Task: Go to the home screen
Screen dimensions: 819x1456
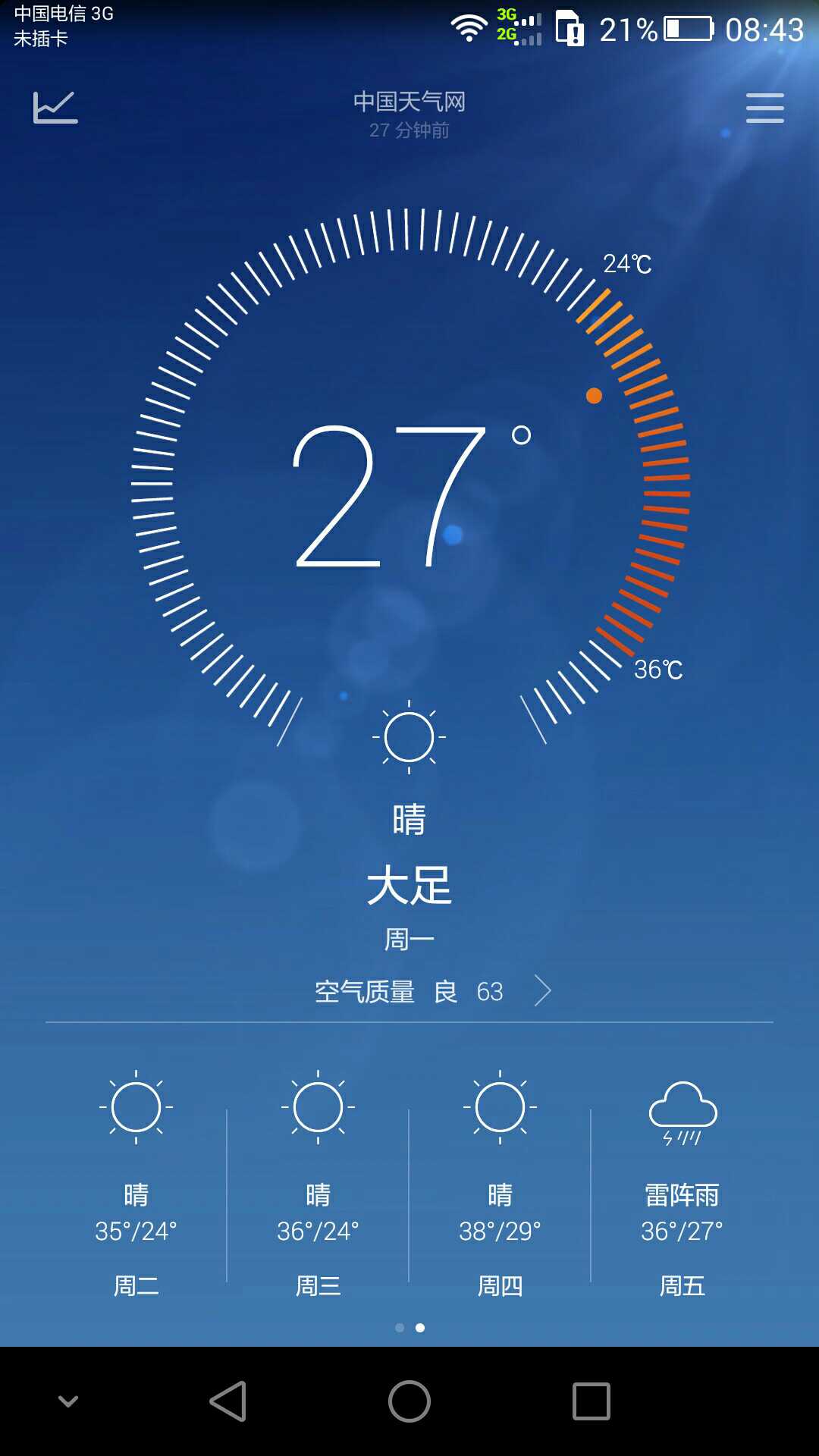Action: pyautogui.click(x=409, y=1401)
